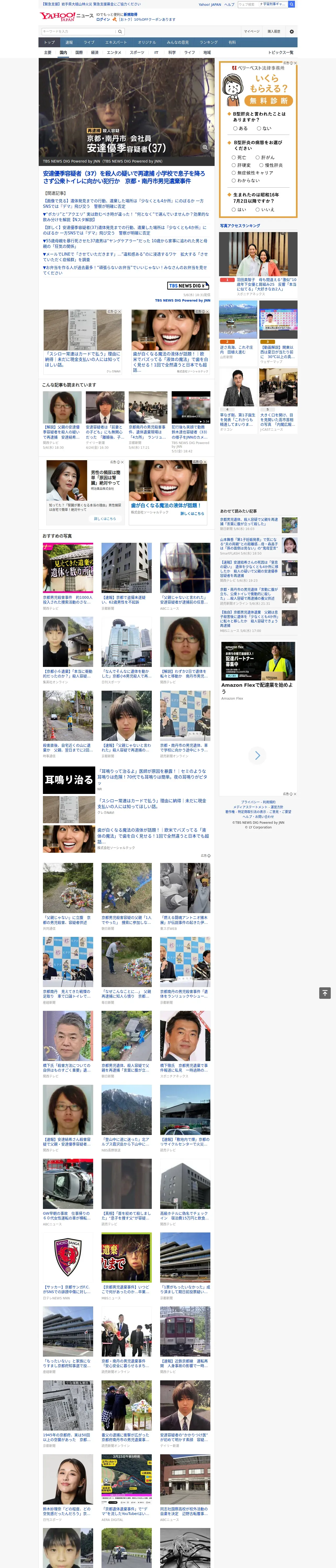Image resolution: width=336 pixels, height=1568 pixels.
Task: Open the settings gear icon
Action: pyautogui.click(x=292, y=31)
